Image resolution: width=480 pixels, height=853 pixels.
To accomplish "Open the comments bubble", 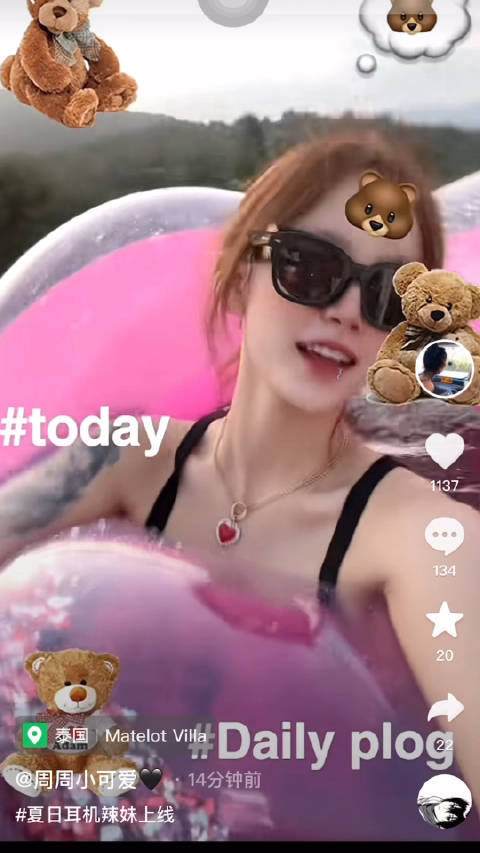I will tap(444, 536).
